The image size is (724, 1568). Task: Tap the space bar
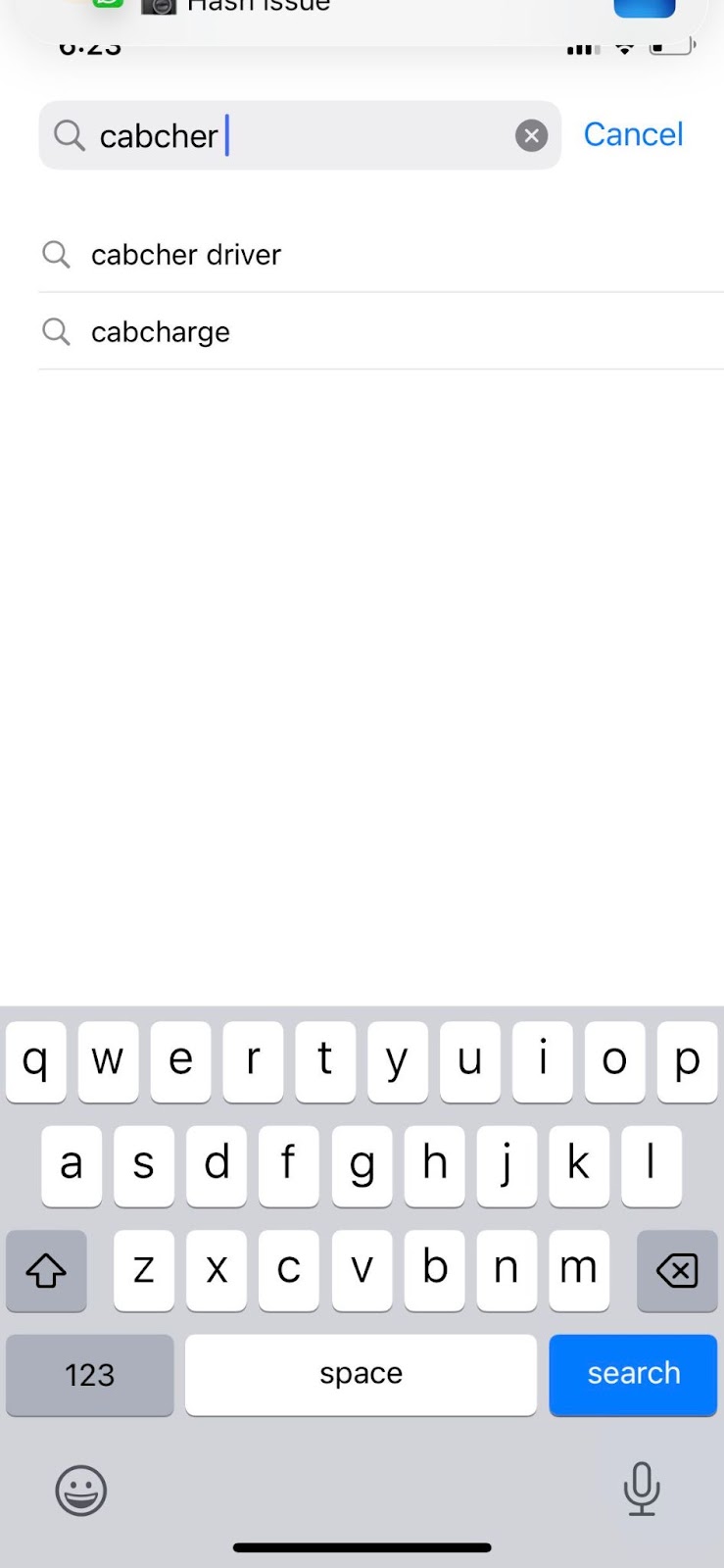[x=361, y=1374]
